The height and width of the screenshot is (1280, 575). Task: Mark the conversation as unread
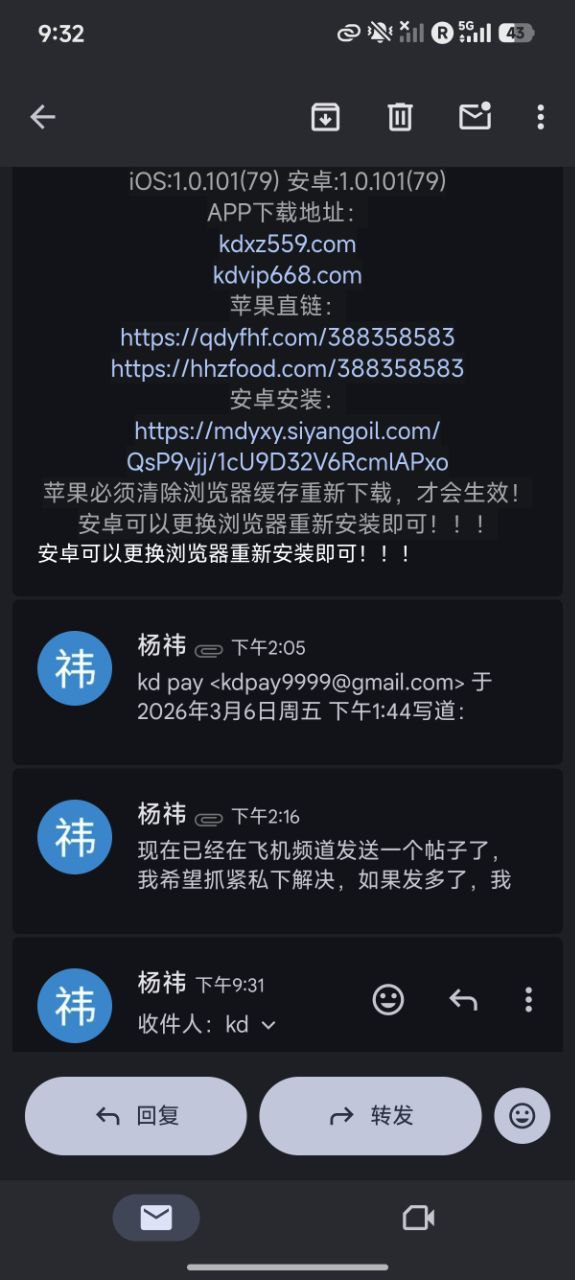click(475, 116)
